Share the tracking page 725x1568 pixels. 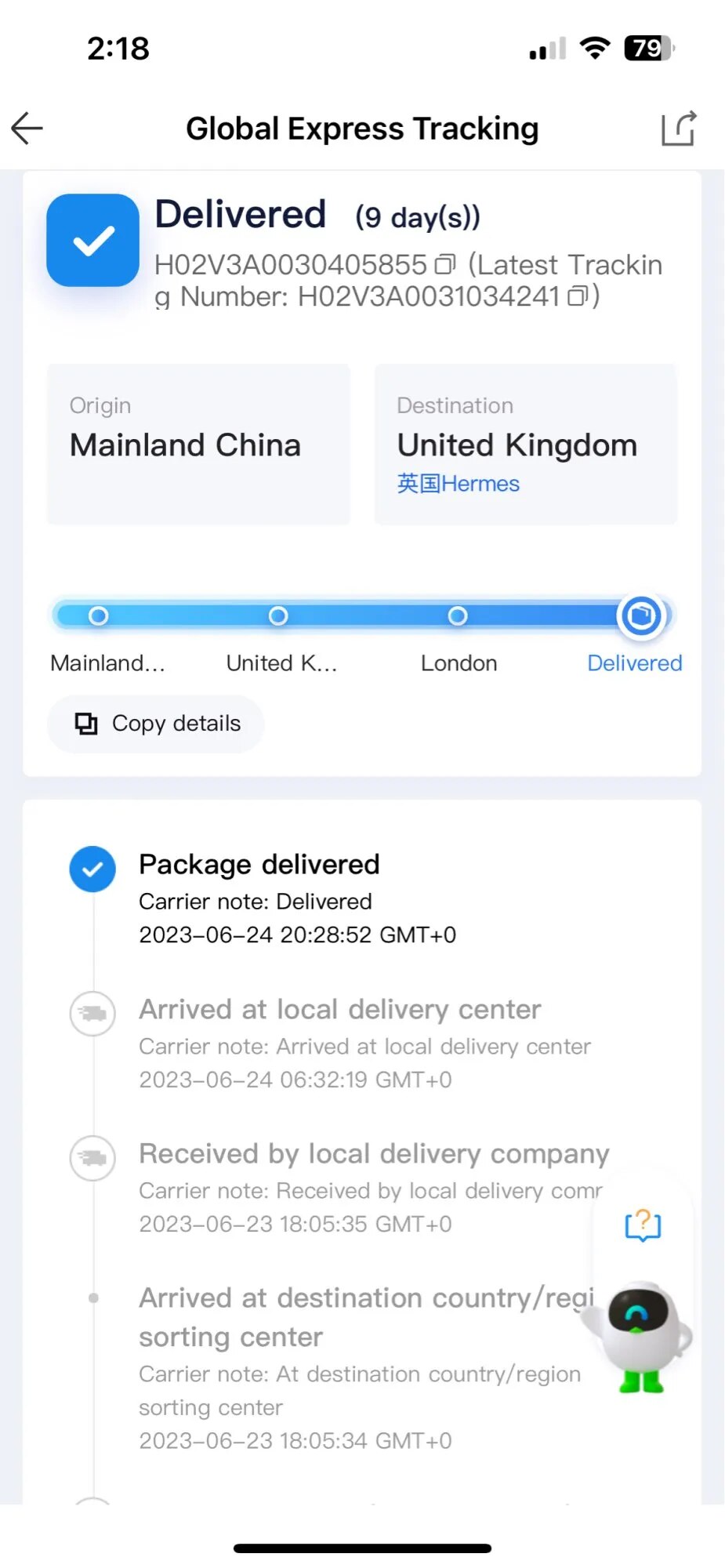(x=678, y=129)
